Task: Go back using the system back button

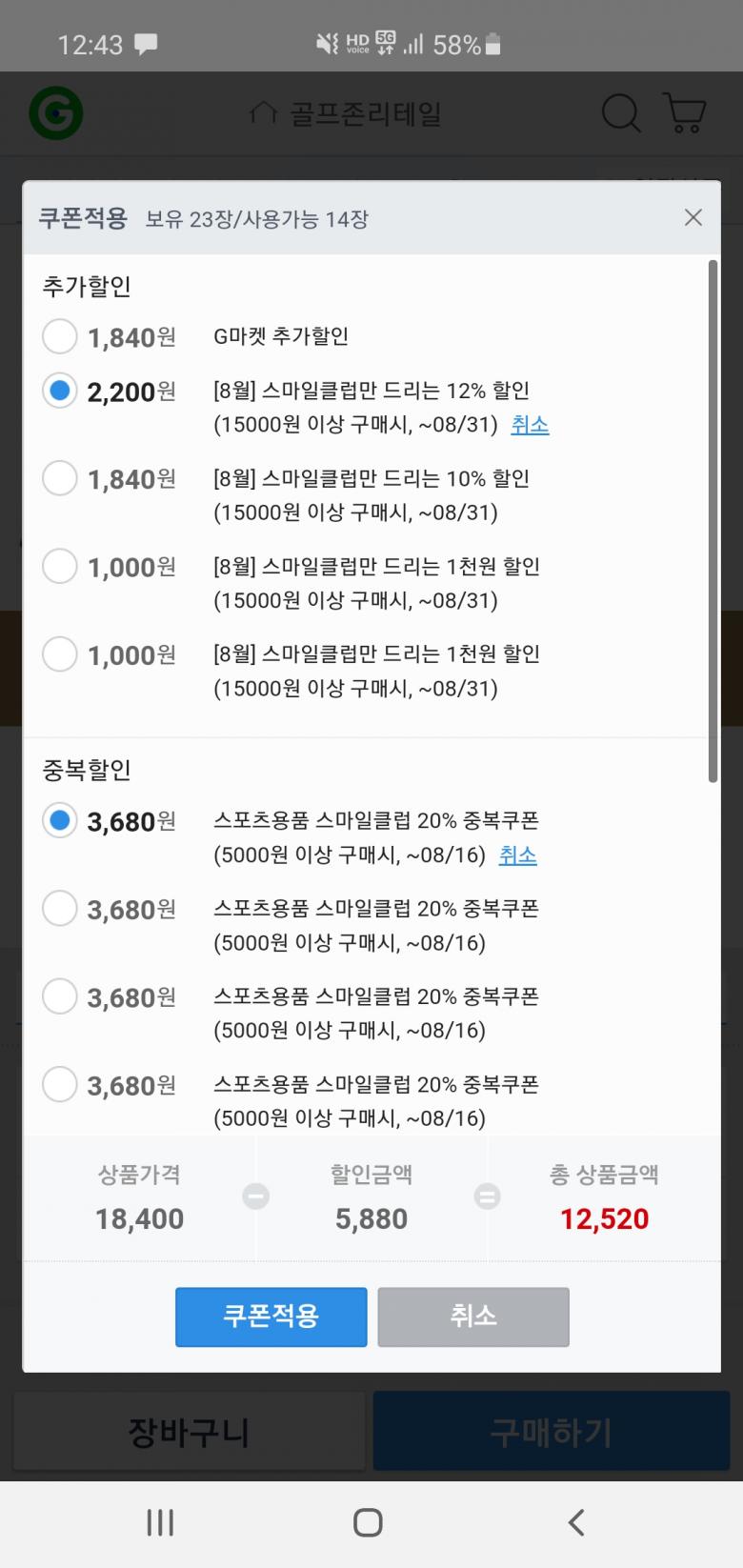Action: tap(576, 1522)
